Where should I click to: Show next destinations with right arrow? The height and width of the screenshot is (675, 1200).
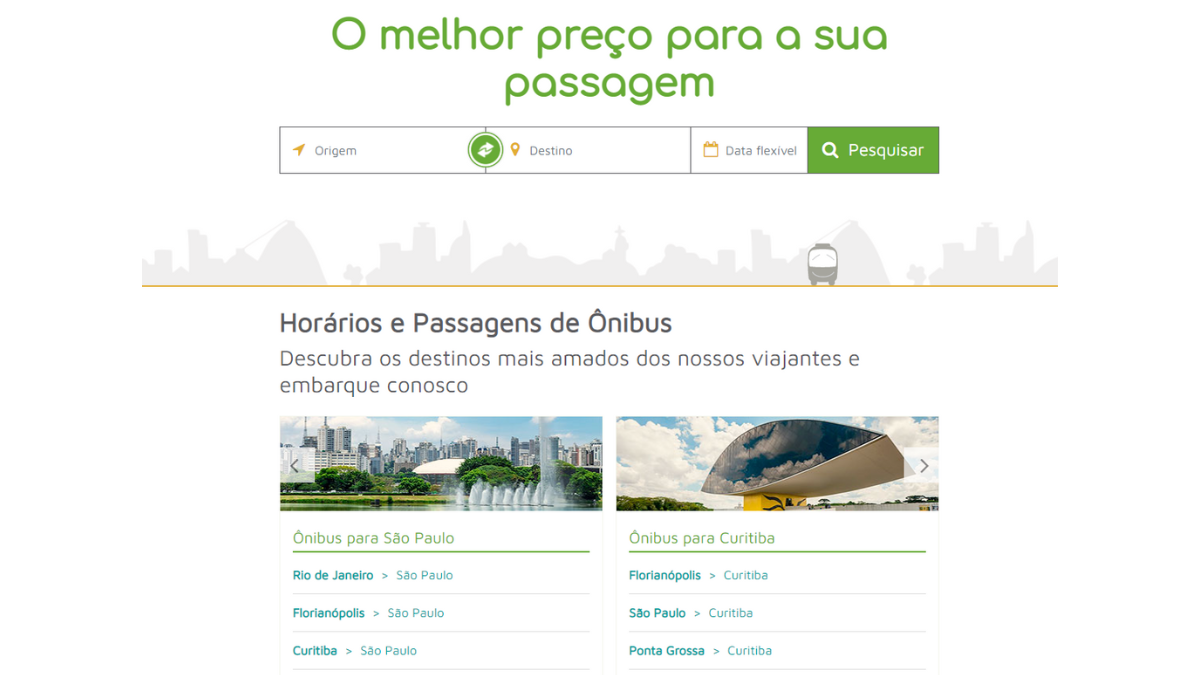[924, 466]
